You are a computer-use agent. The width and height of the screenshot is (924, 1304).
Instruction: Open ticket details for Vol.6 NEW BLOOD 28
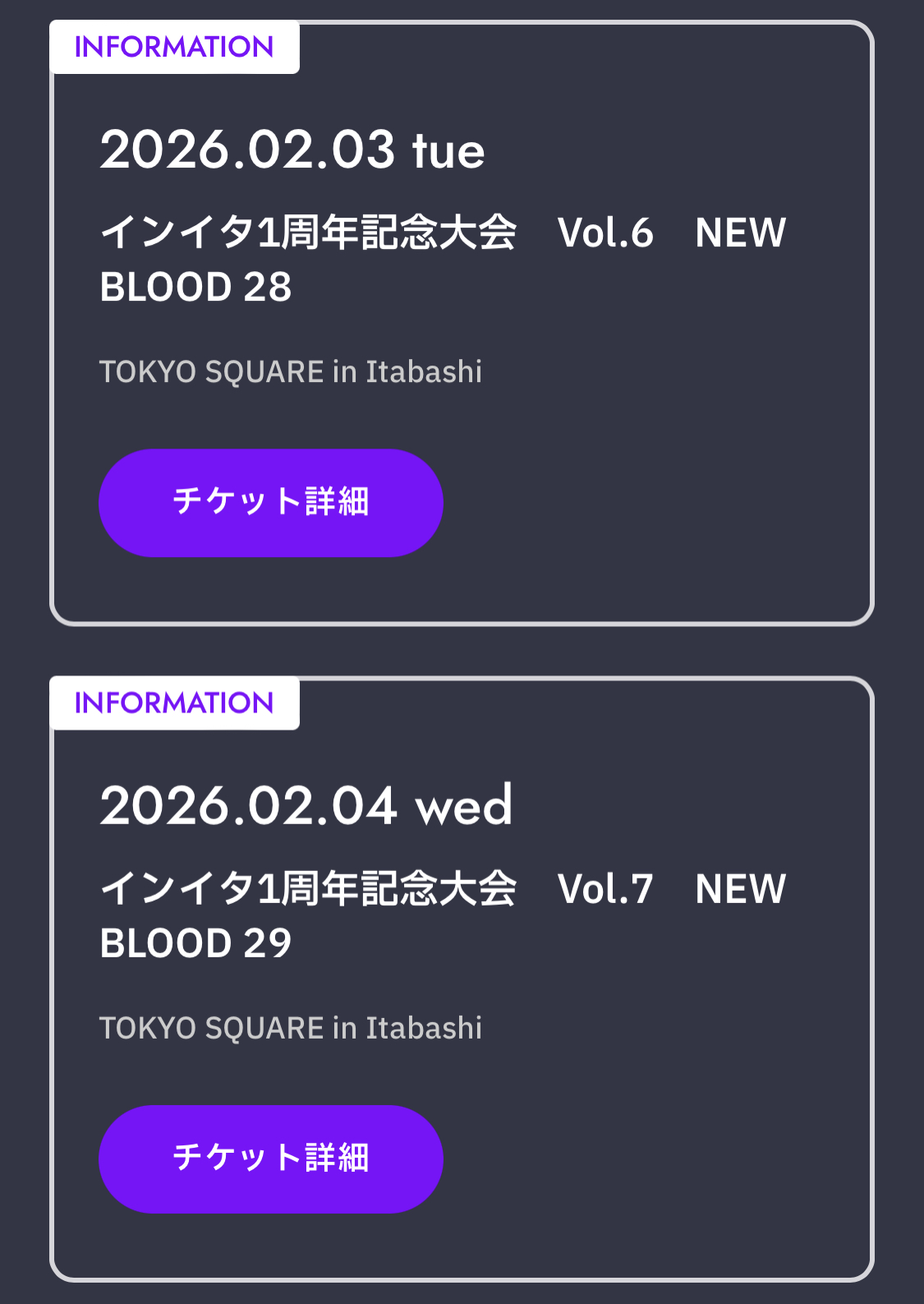(270, 502)
